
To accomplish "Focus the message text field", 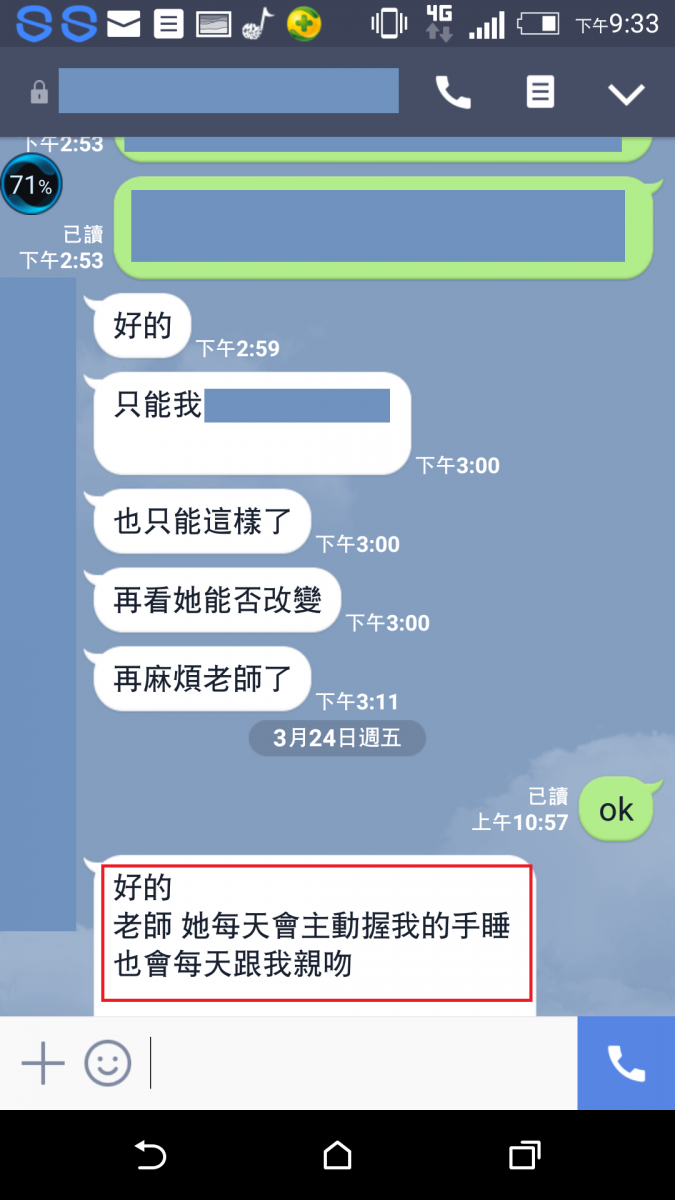I will click(360, 1063).
